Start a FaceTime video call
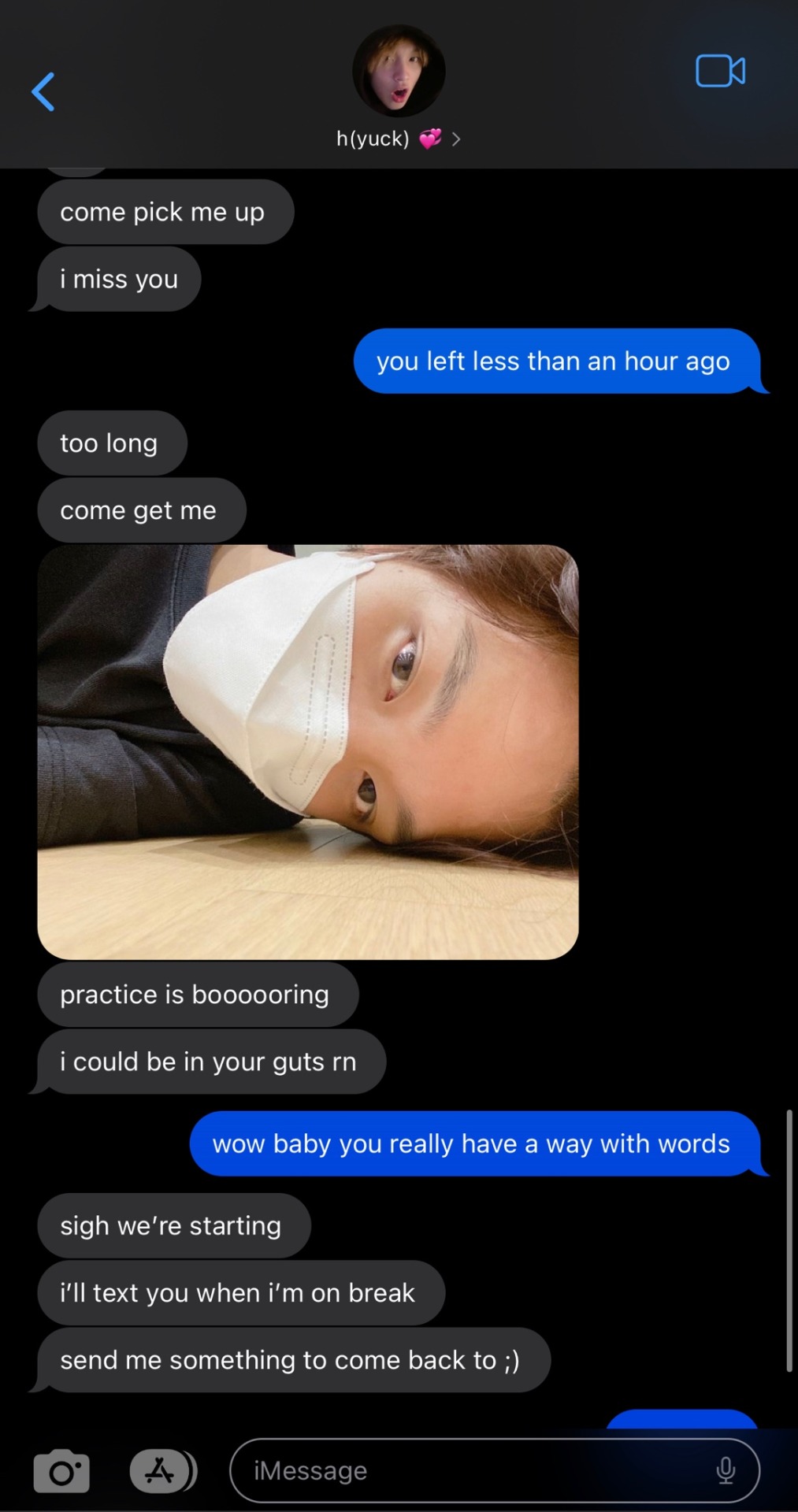Screen dimensions: 798x1512 (x=720, y=72)
